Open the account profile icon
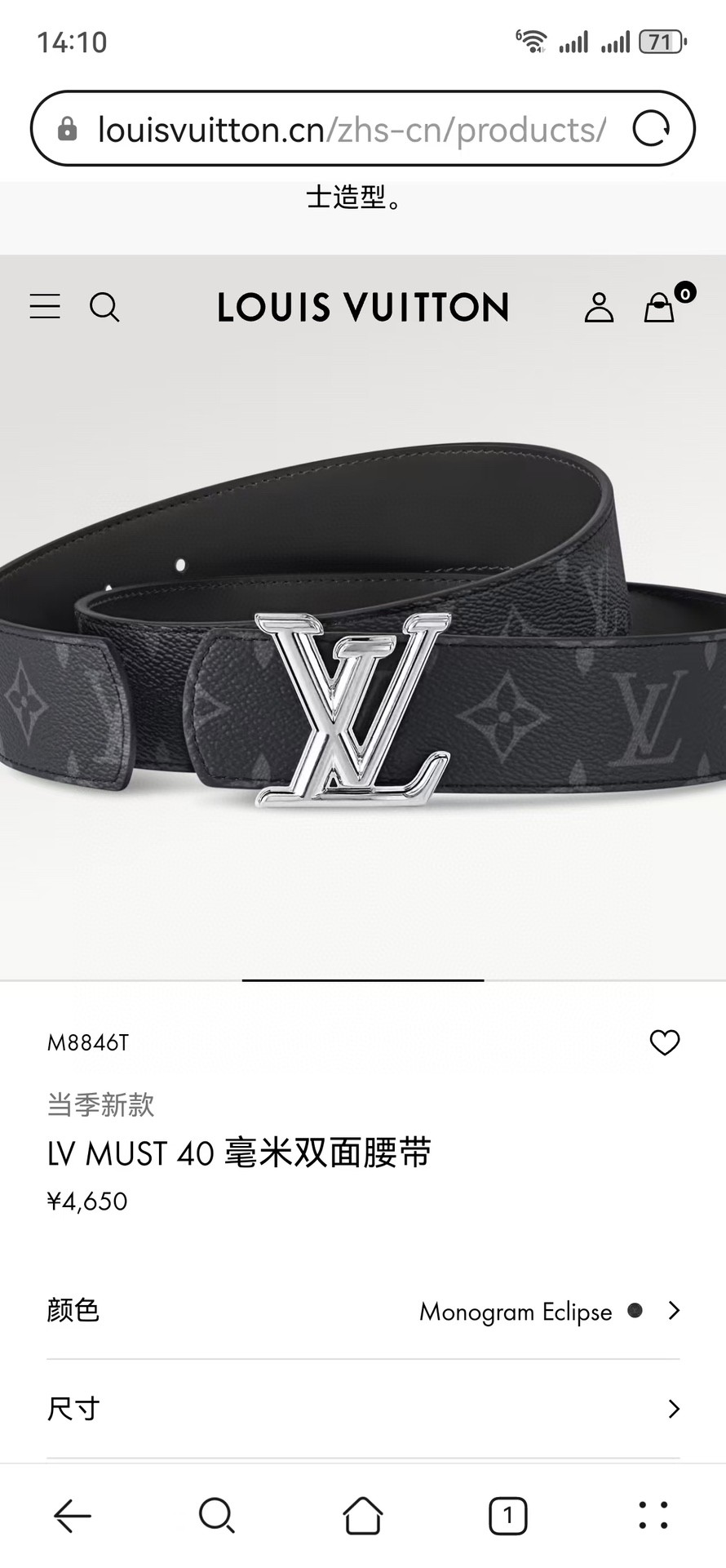Image resolution: width=726 pixels, height=1568 pixels. (599, 307)
